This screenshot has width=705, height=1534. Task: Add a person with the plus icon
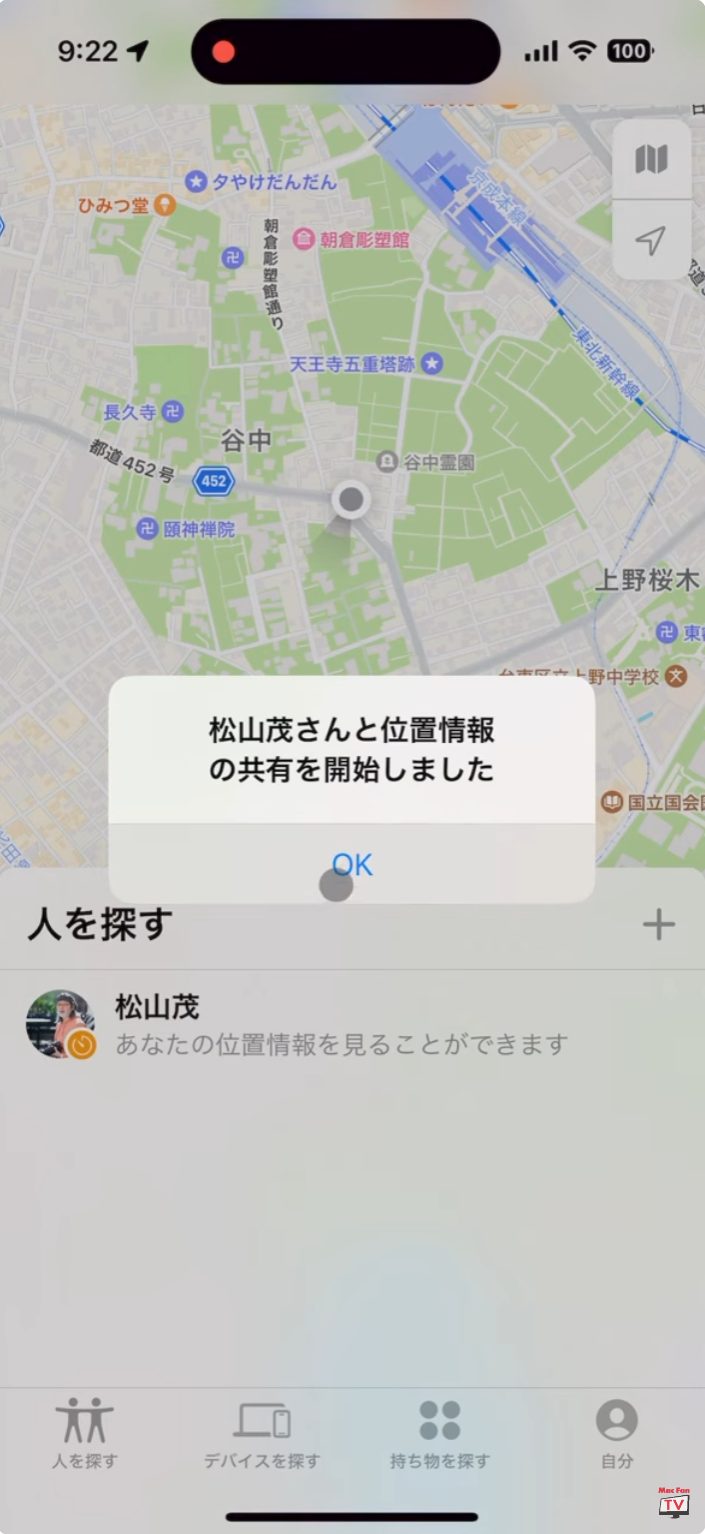click(x=658, y=925)
